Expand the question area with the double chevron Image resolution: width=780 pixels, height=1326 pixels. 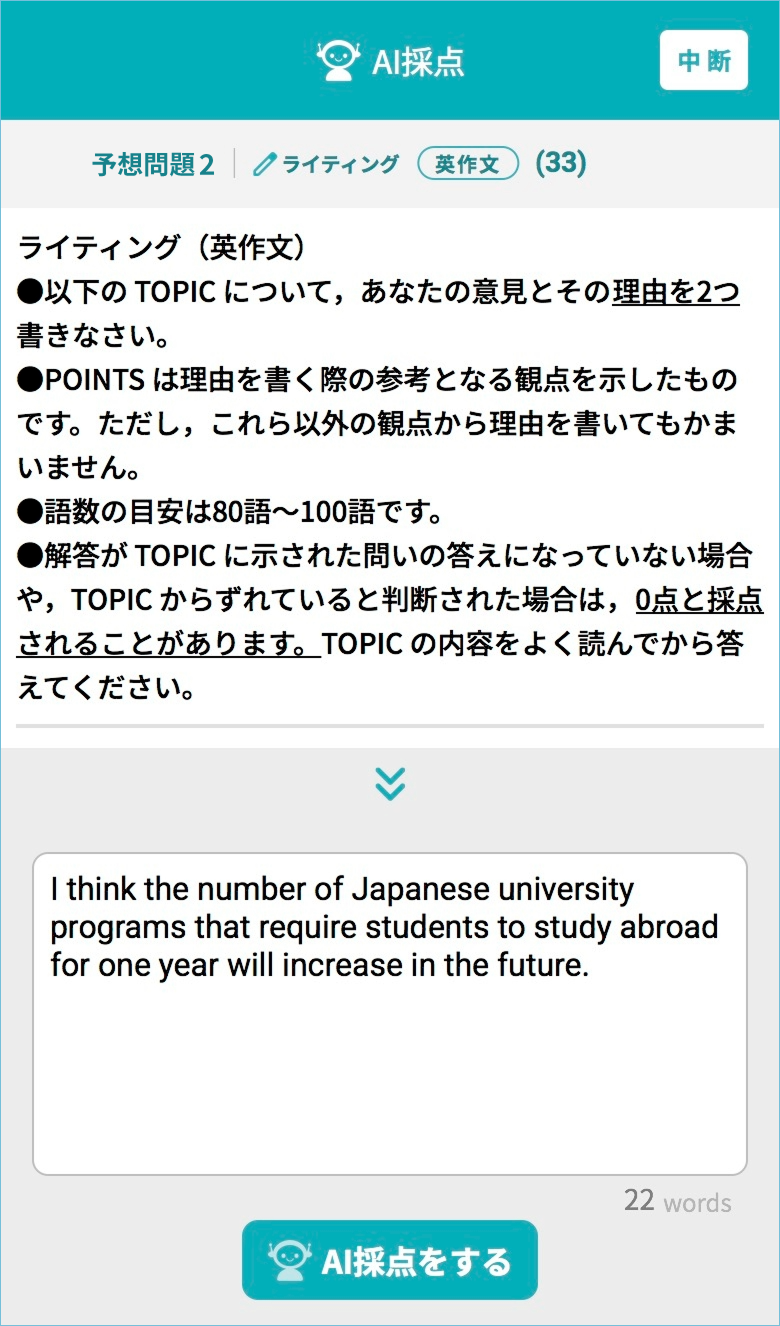[390, 784]
